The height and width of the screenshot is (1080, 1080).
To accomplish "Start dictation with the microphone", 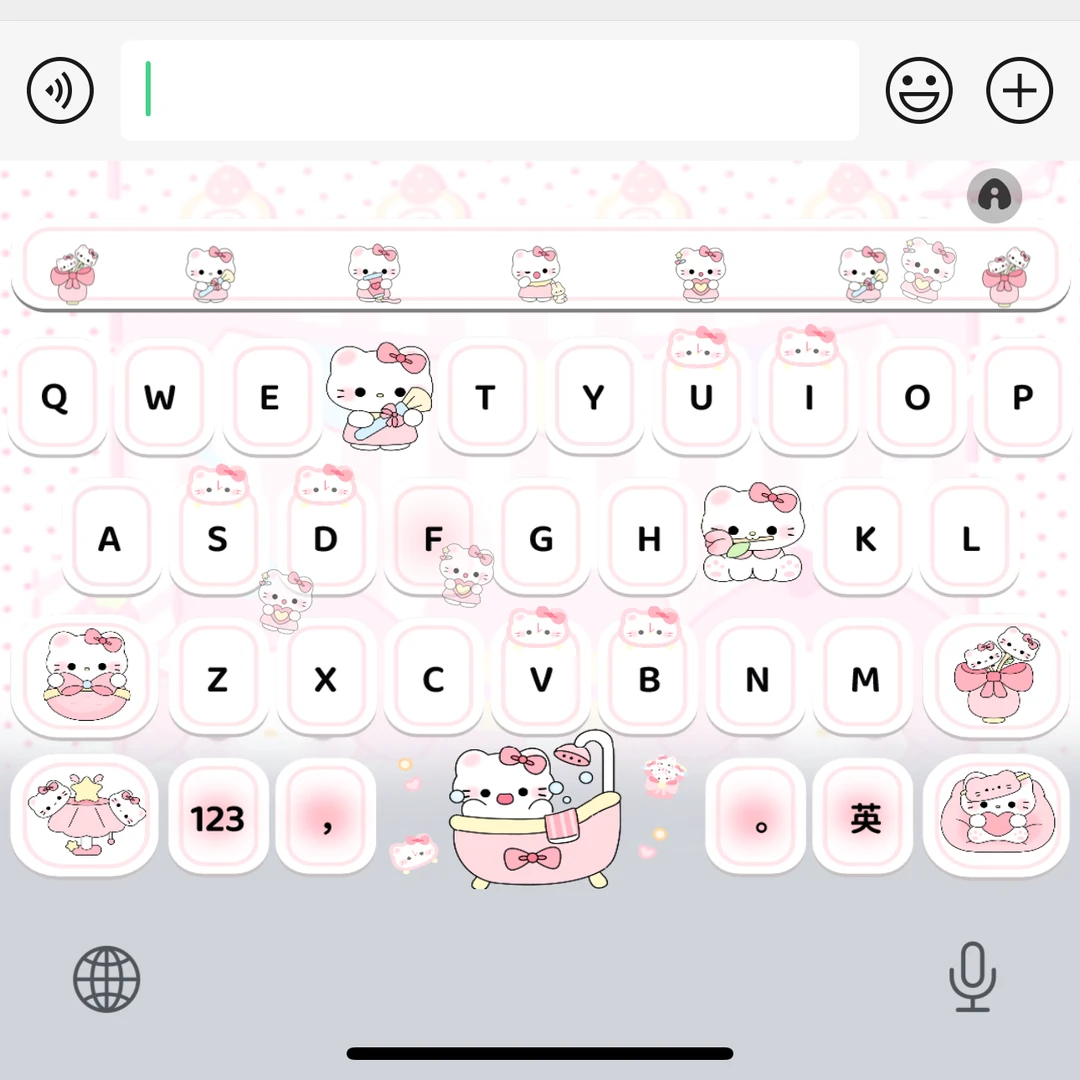I will click(972, 977).
